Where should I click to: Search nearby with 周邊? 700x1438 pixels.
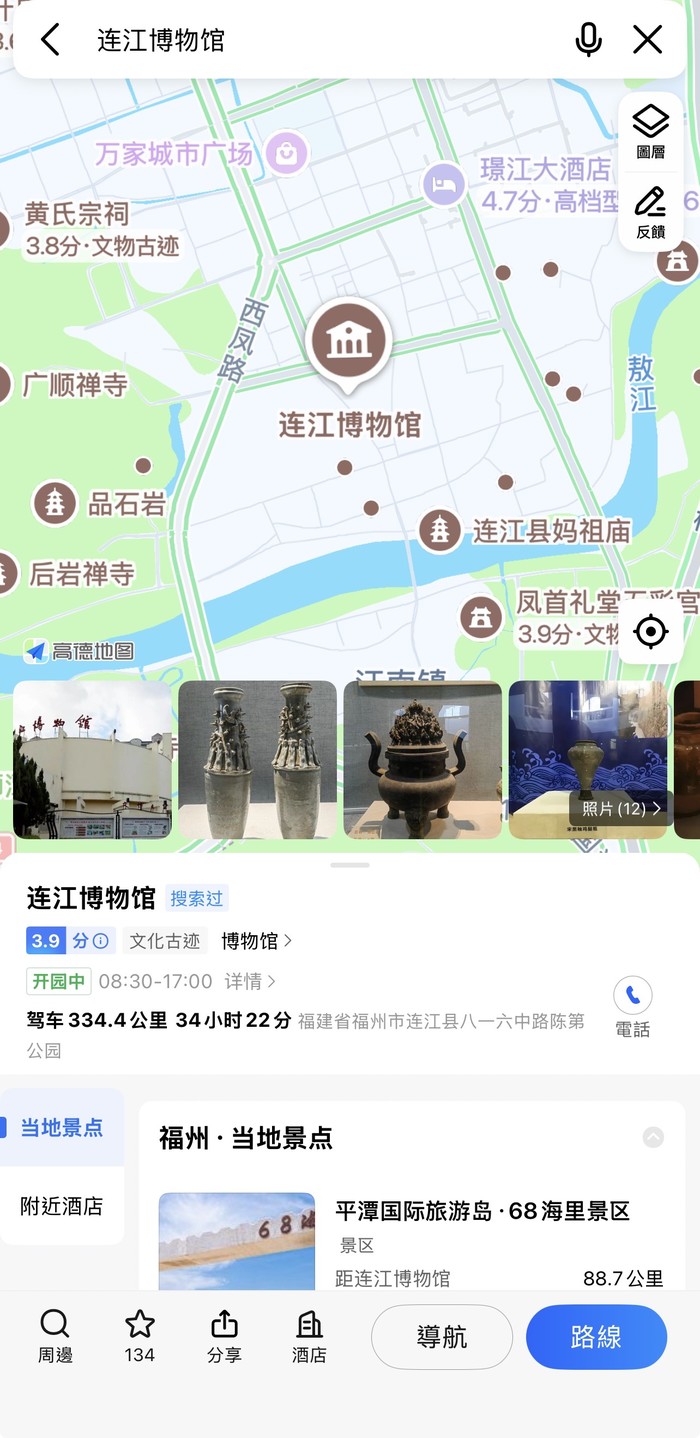click(55, 1337)
